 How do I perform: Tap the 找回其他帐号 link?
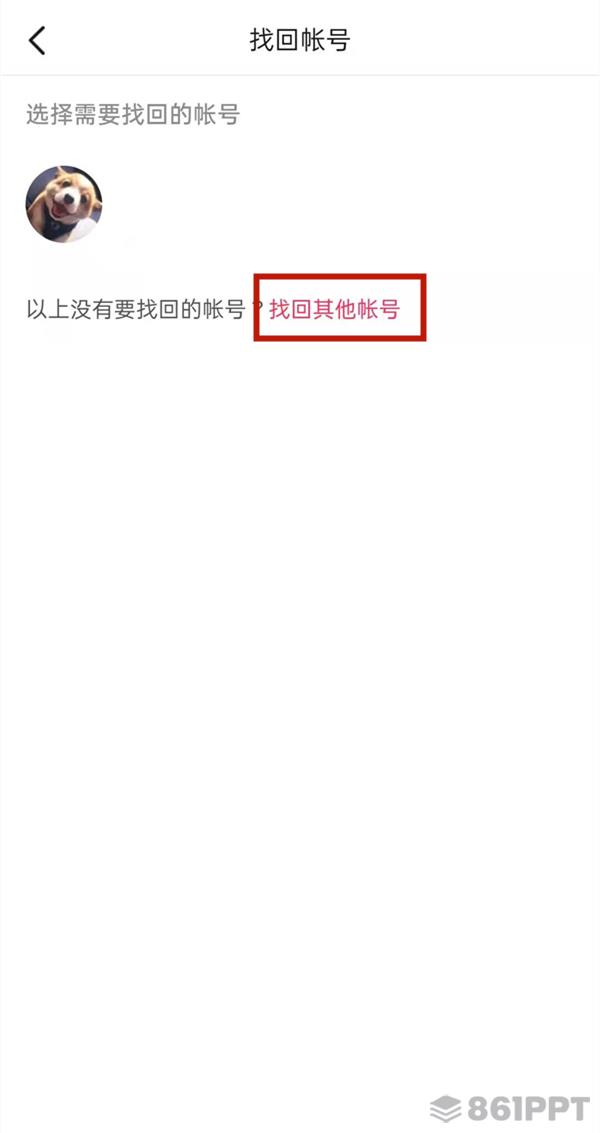coord(335,309)
